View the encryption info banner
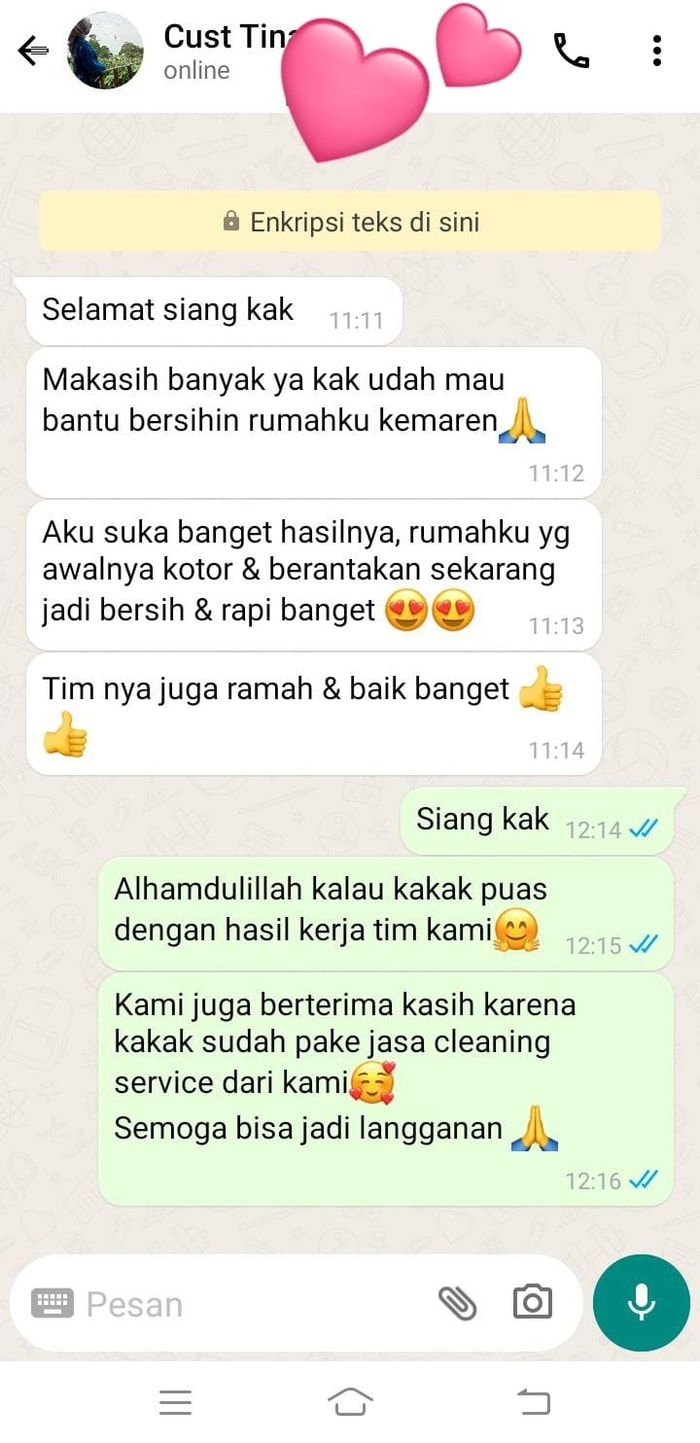 [x=350, y=221]
